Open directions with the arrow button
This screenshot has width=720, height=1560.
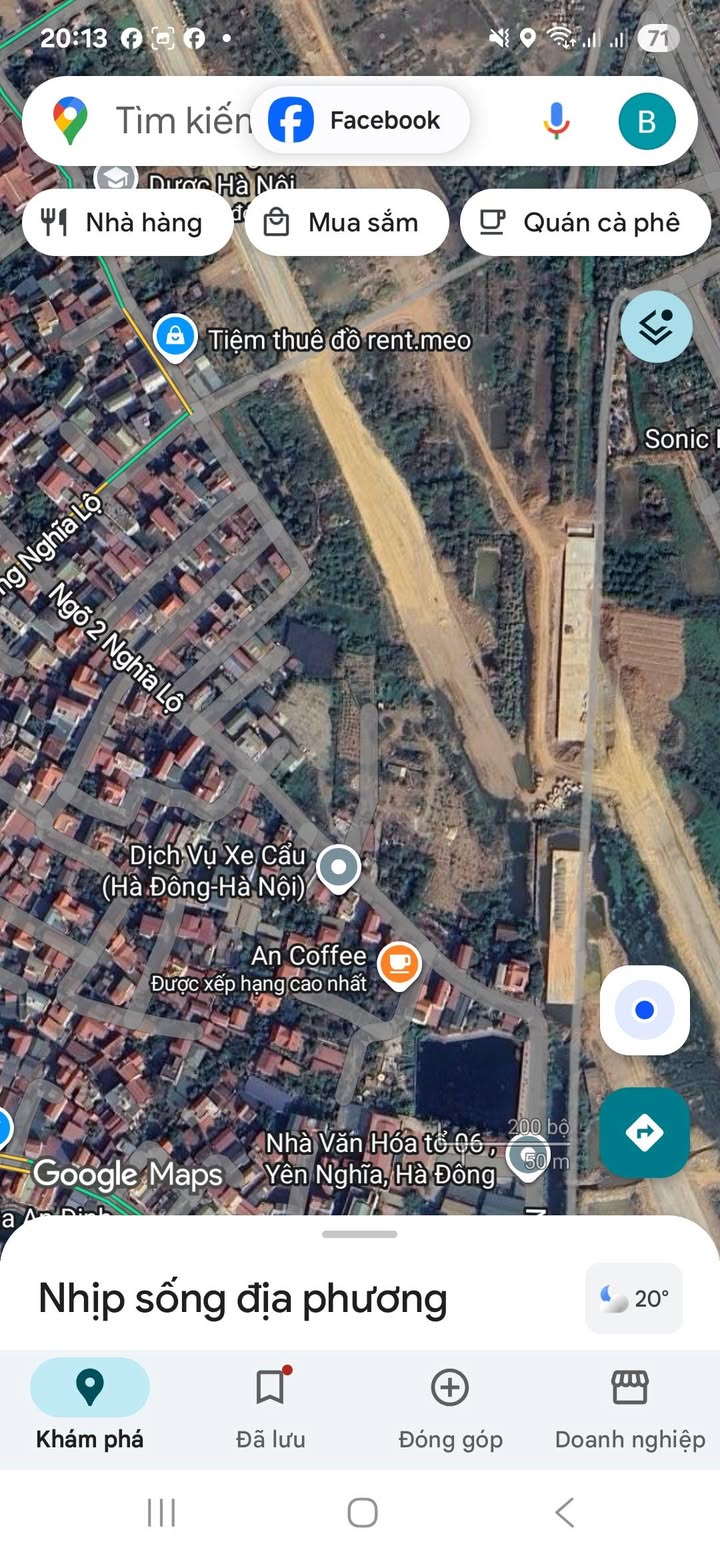[x=644, y=1132]
